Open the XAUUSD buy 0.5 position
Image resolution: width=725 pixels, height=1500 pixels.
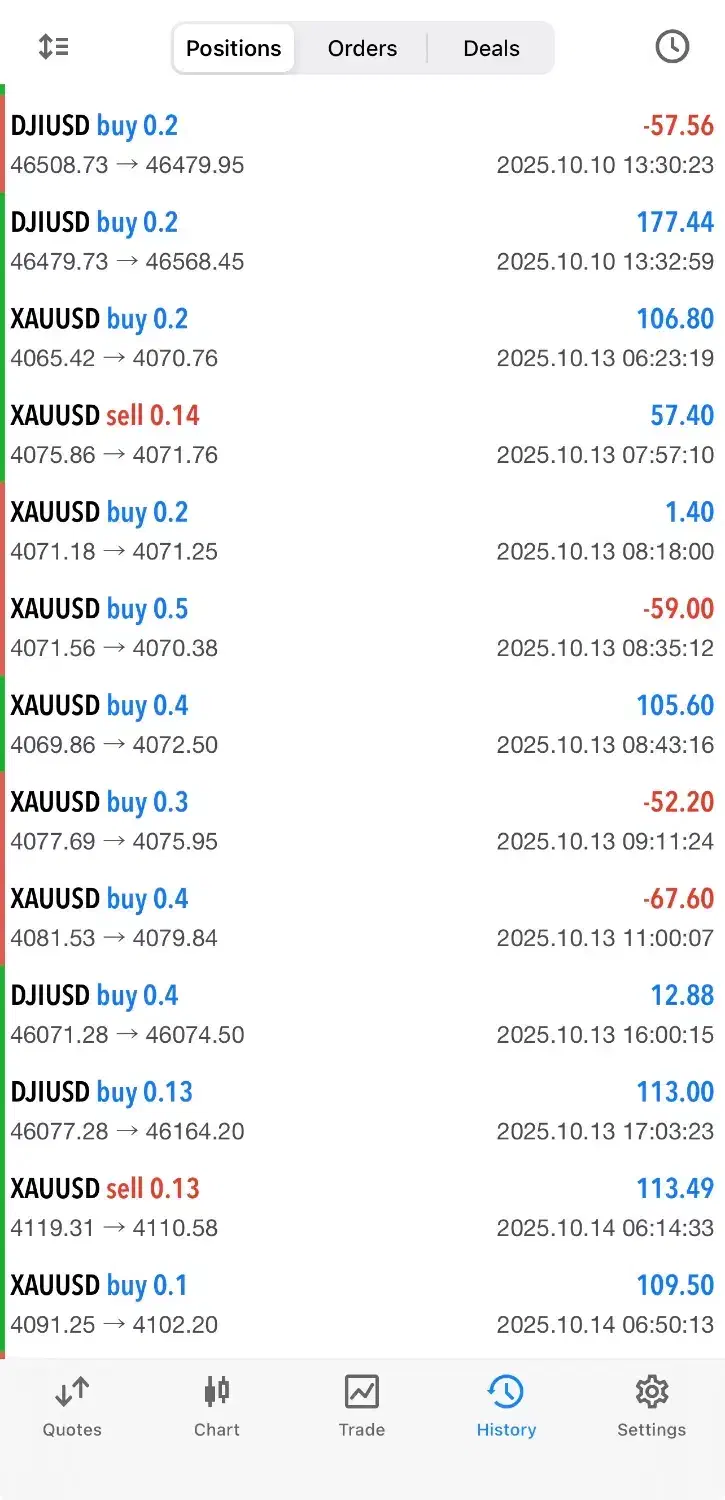(362, 627)
